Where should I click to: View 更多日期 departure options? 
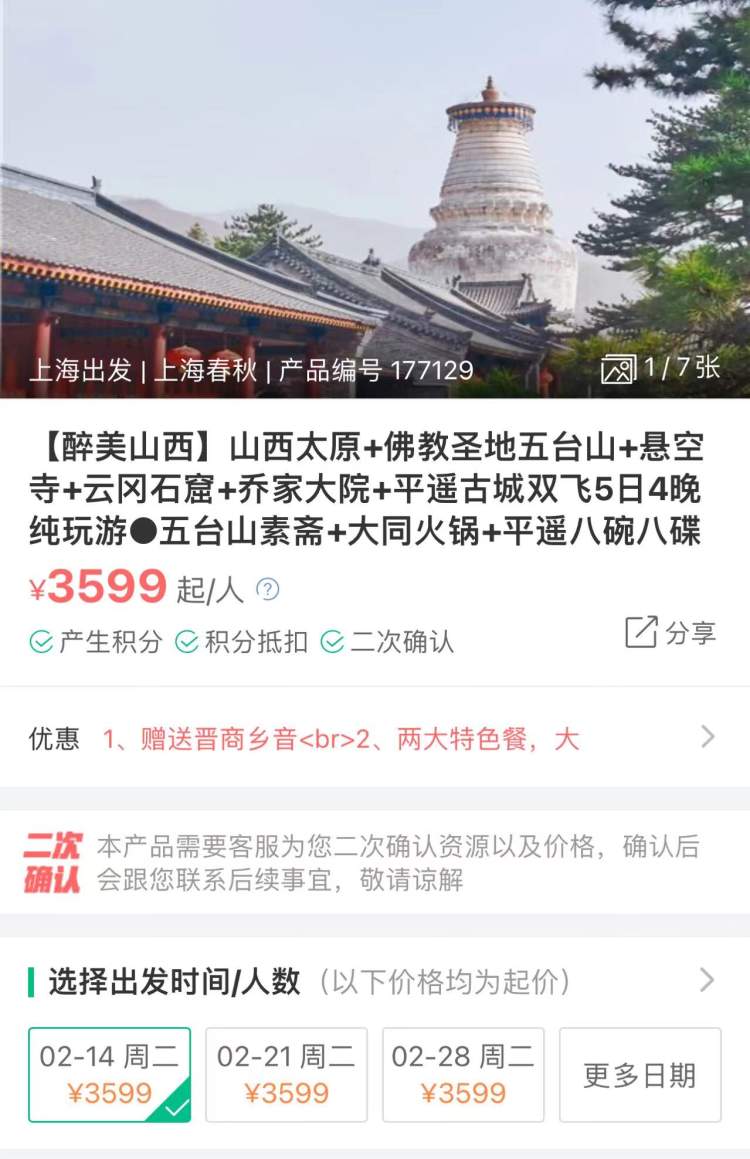(640, 1074)
